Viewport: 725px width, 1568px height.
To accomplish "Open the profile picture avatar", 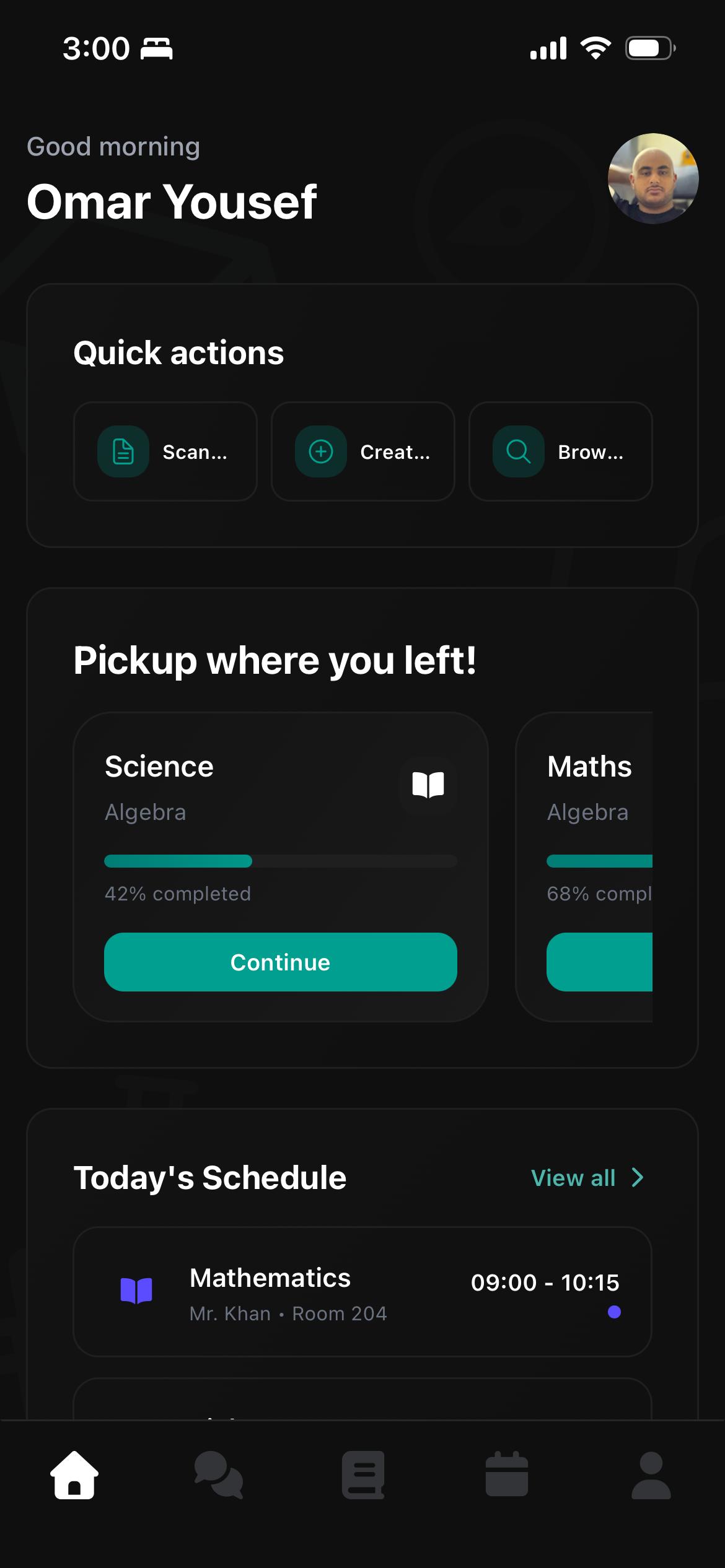I will [x=653, y=178].
